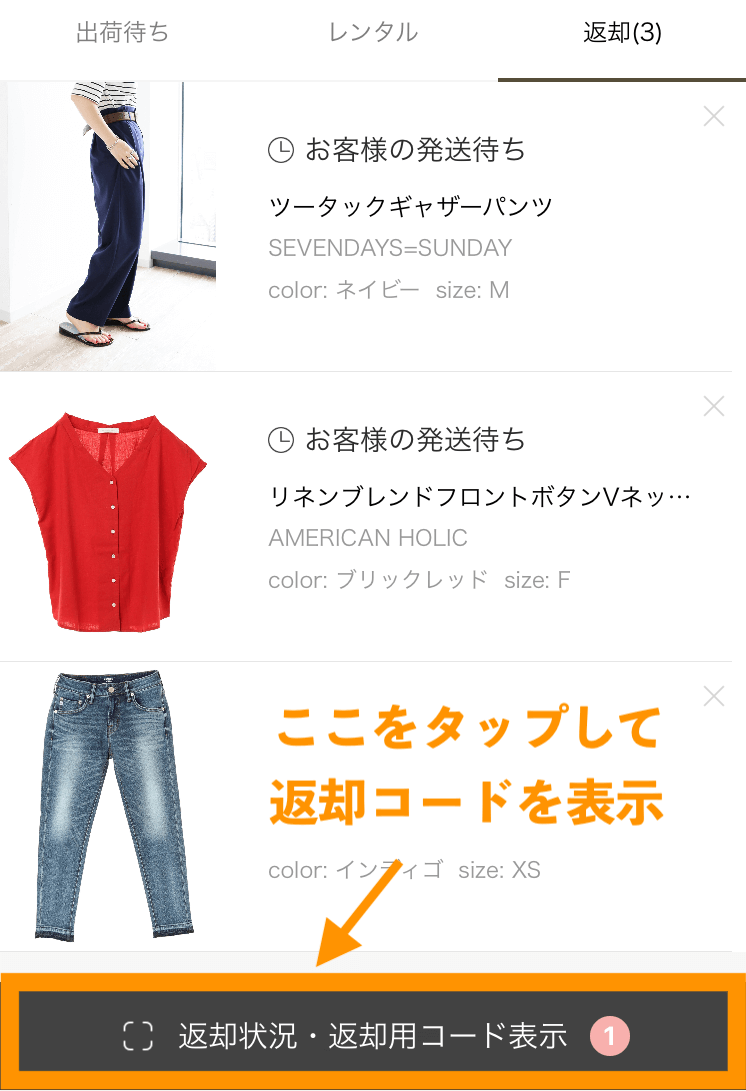Remove the indigo jeans item
Screen dimensions: 746x1091
pyautogui.click(x=714, y=696)
